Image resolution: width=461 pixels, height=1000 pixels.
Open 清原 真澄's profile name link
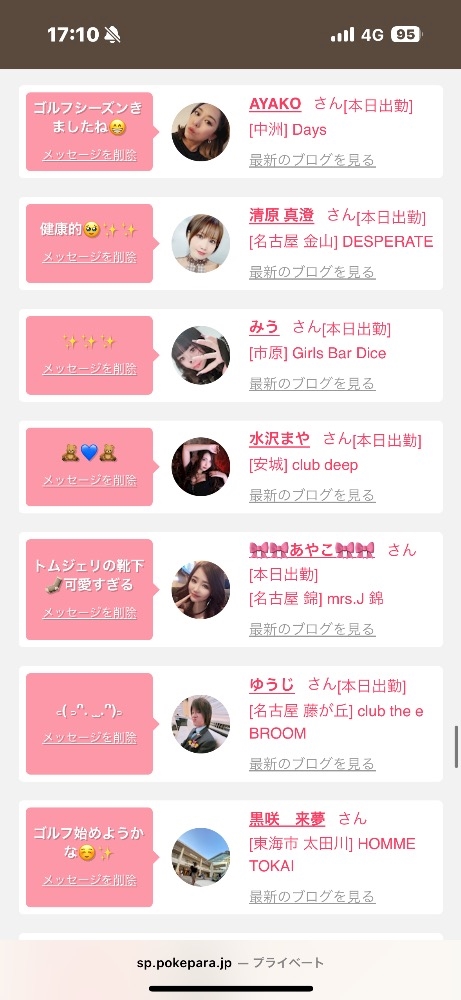tap(281, 216)
